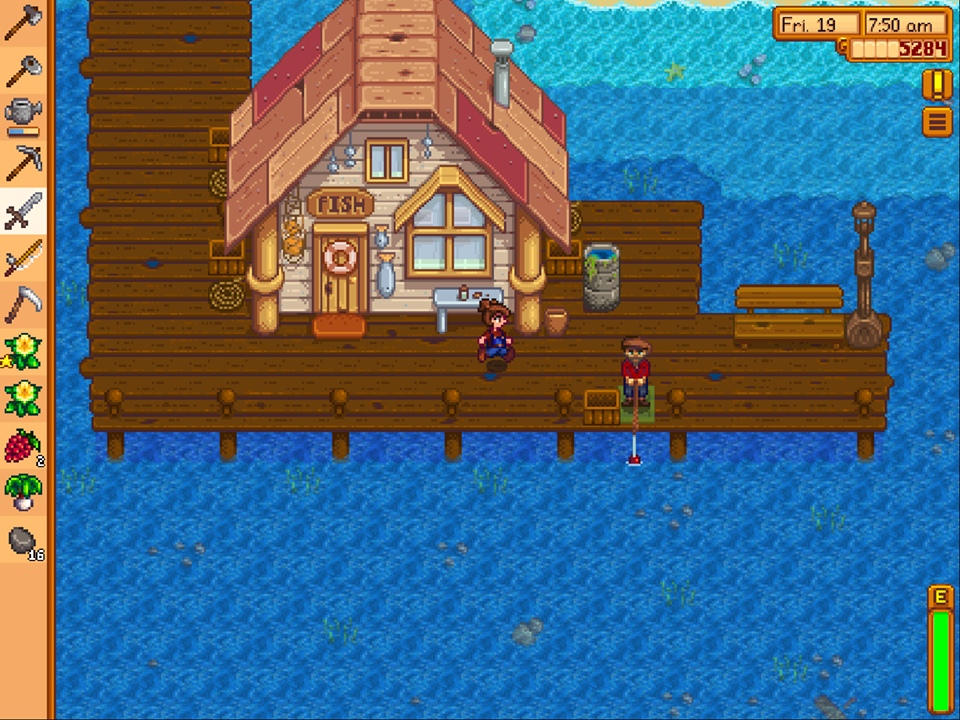Select the pickaxe tool

[23, 163]
